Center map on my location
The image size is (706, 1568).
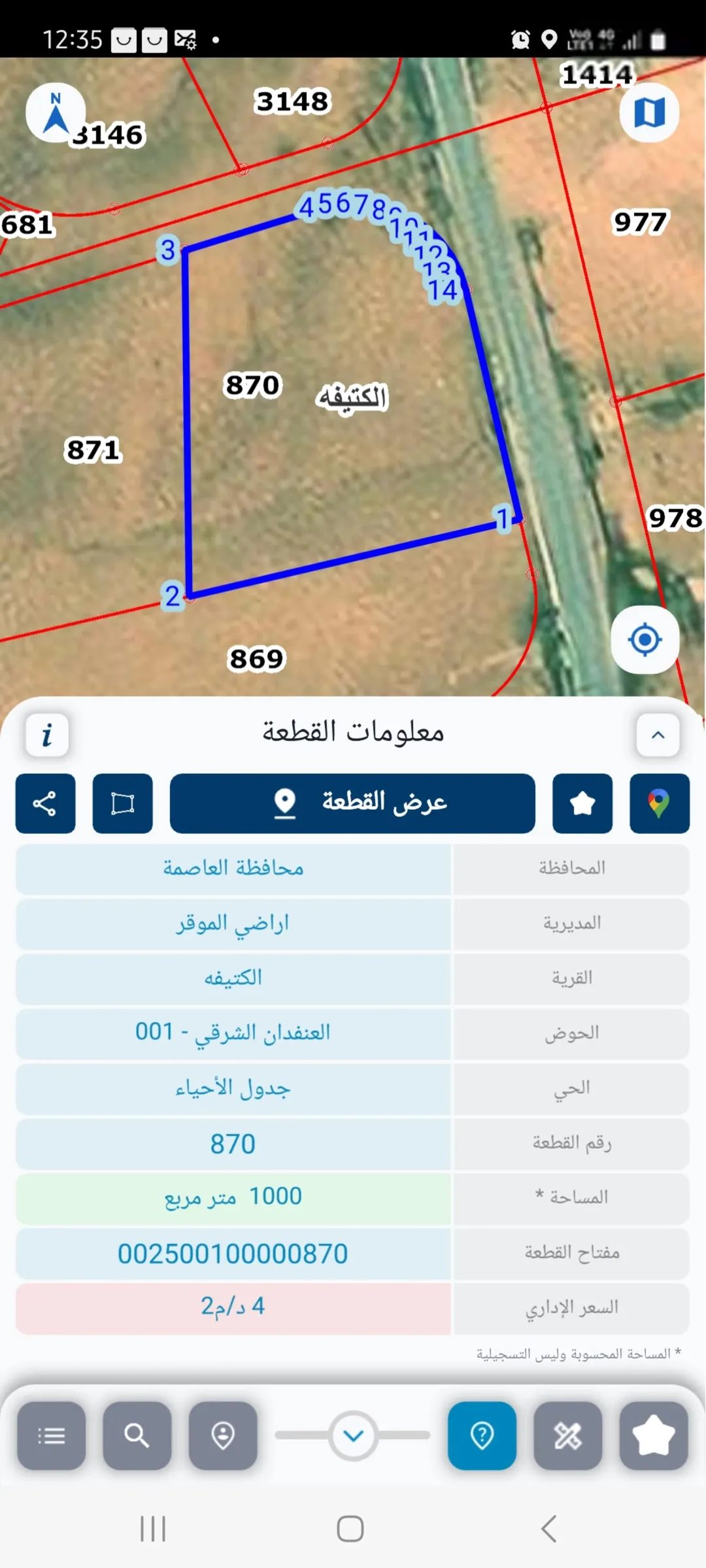tap(645, 640)
